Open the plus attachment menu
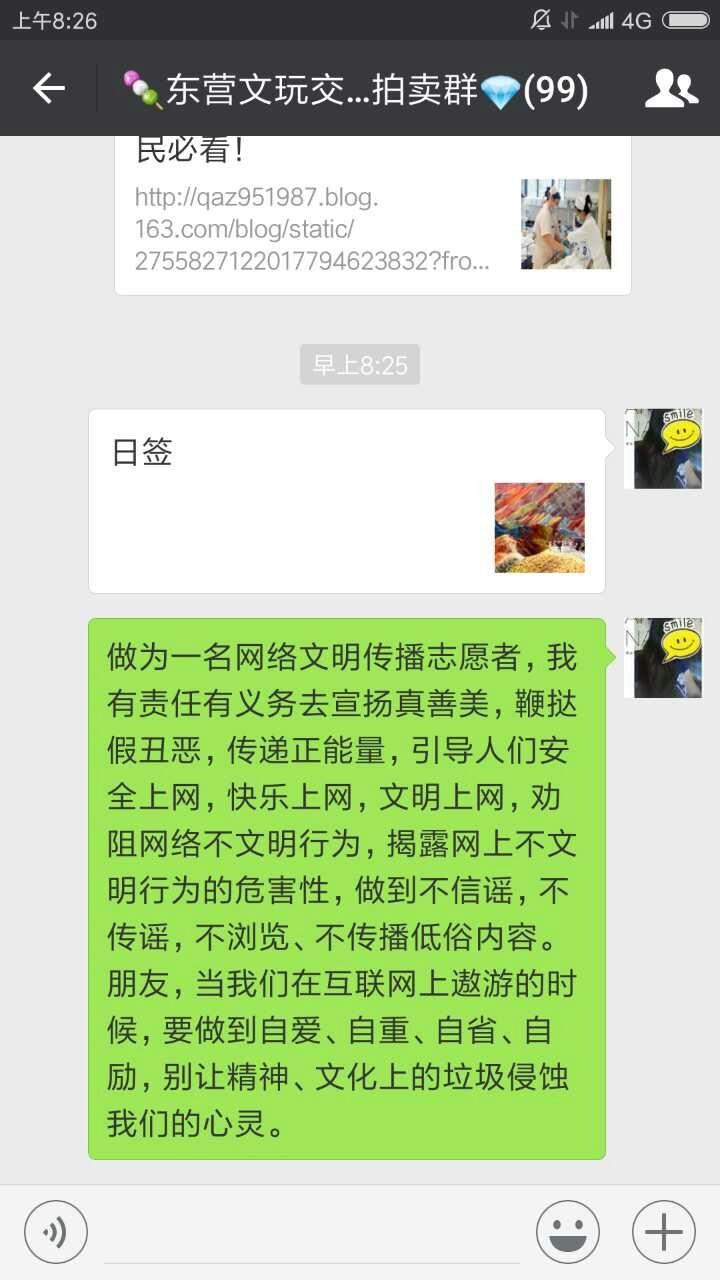 664,1232
